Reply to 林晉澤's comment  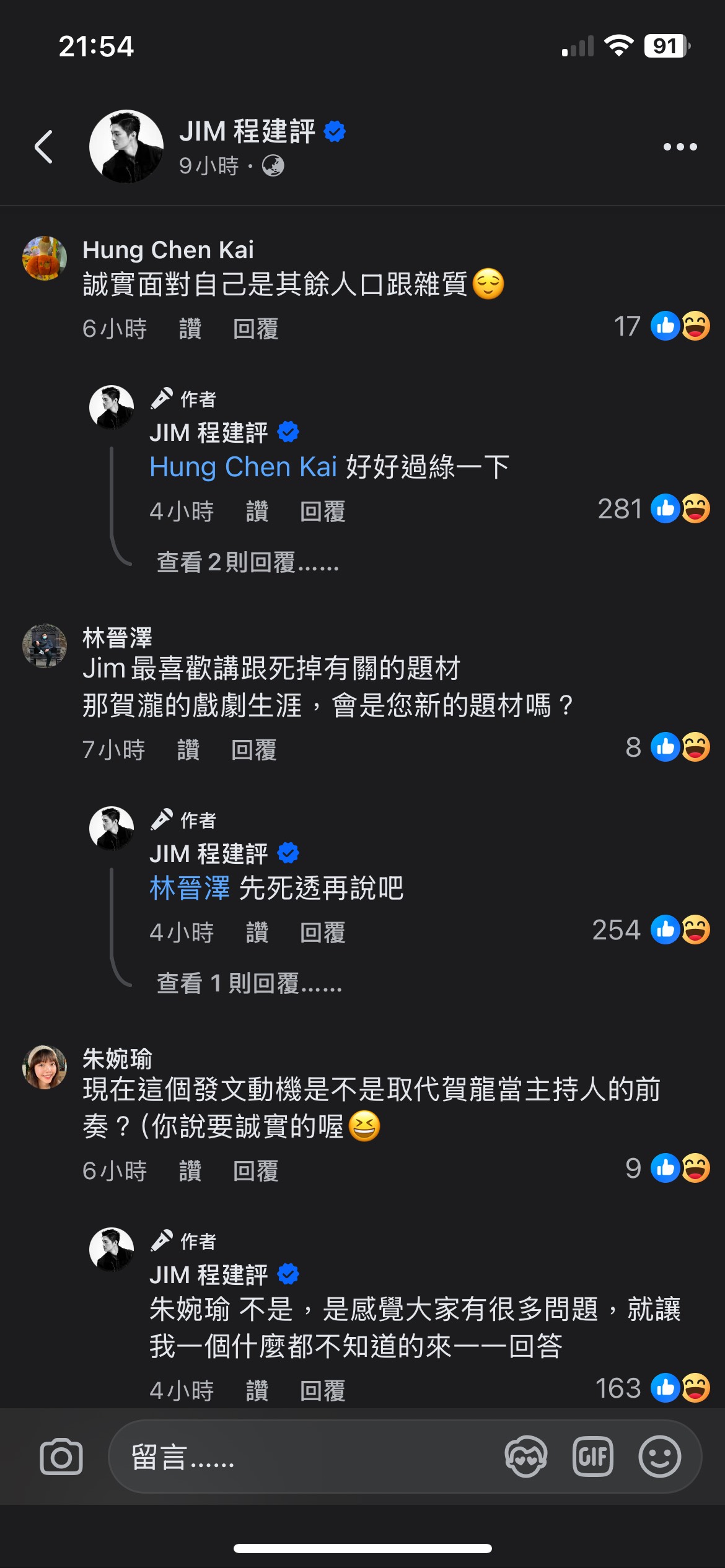[x=253, y=750]
